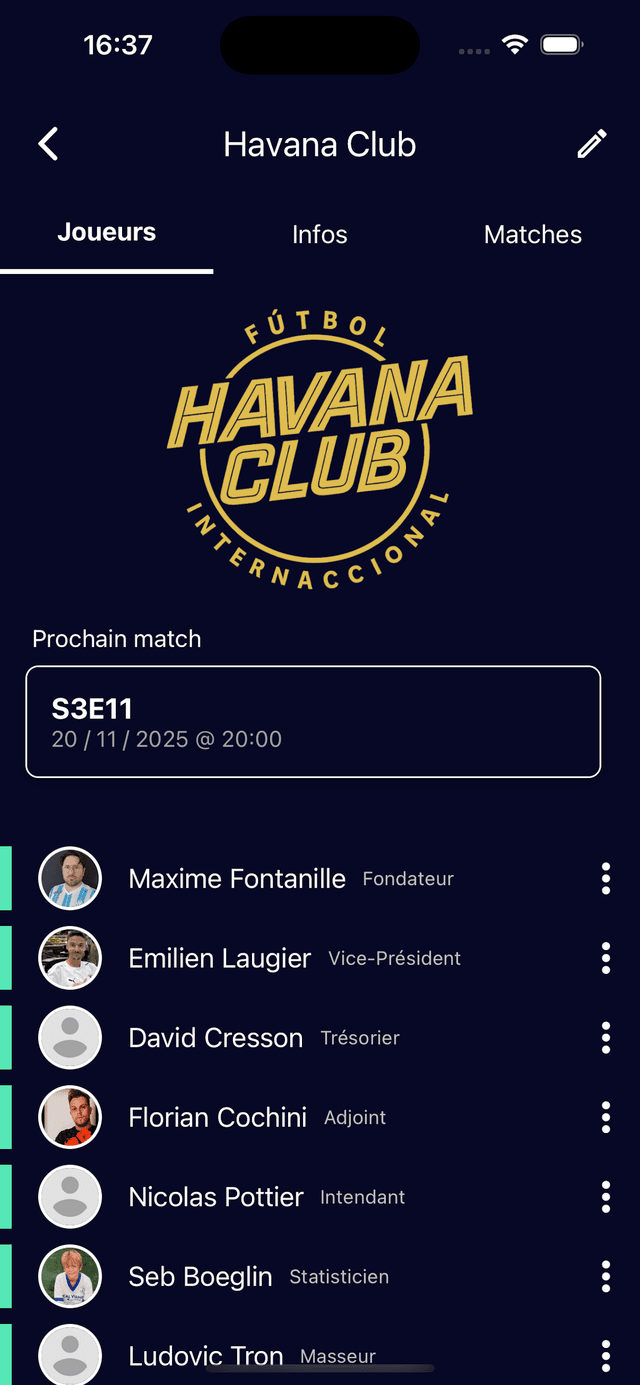Open David Cresson's player row

(216, 1038)
